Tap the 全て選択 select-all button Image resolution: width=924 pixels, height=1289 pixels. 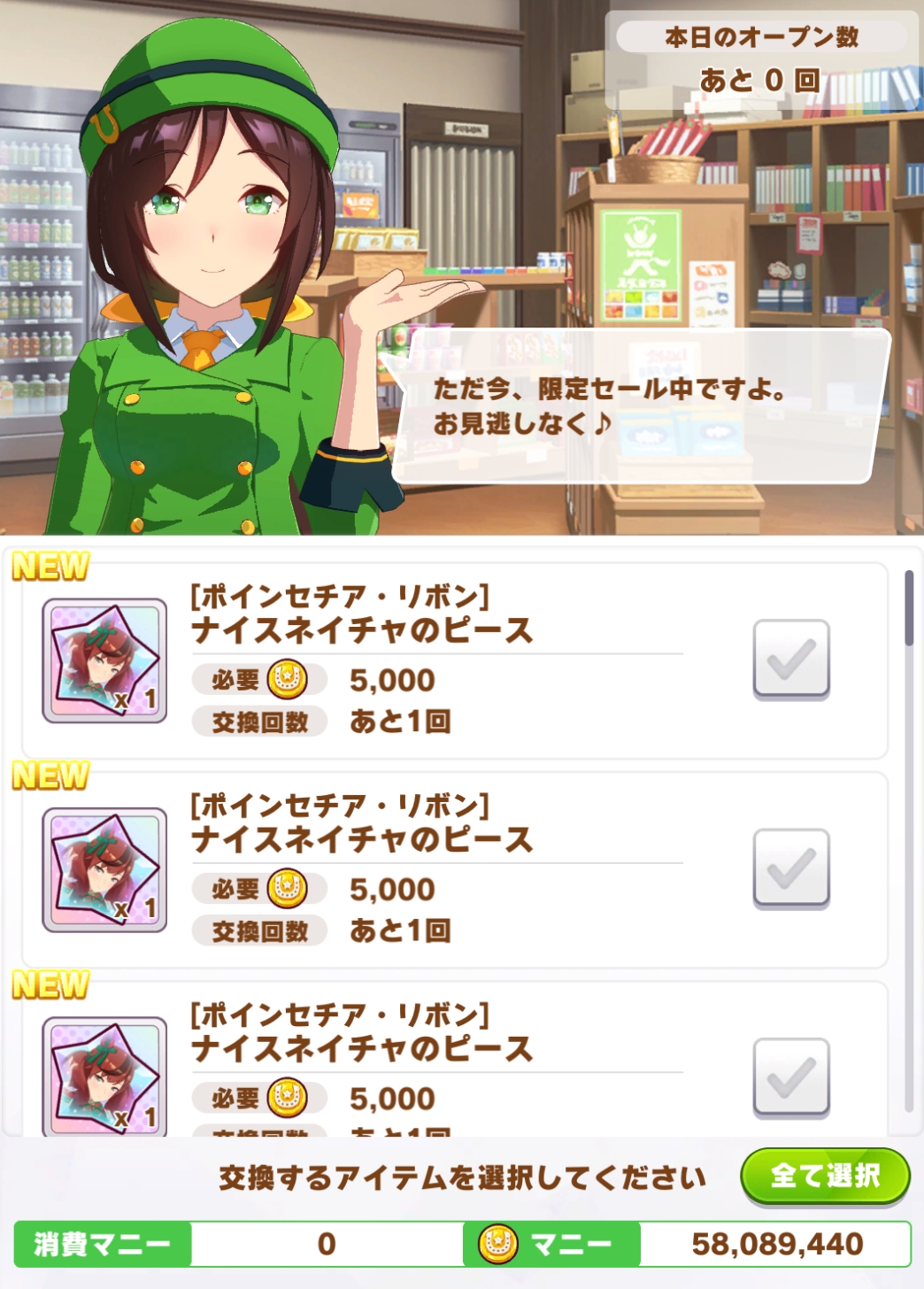click(x=825, y=1176)
